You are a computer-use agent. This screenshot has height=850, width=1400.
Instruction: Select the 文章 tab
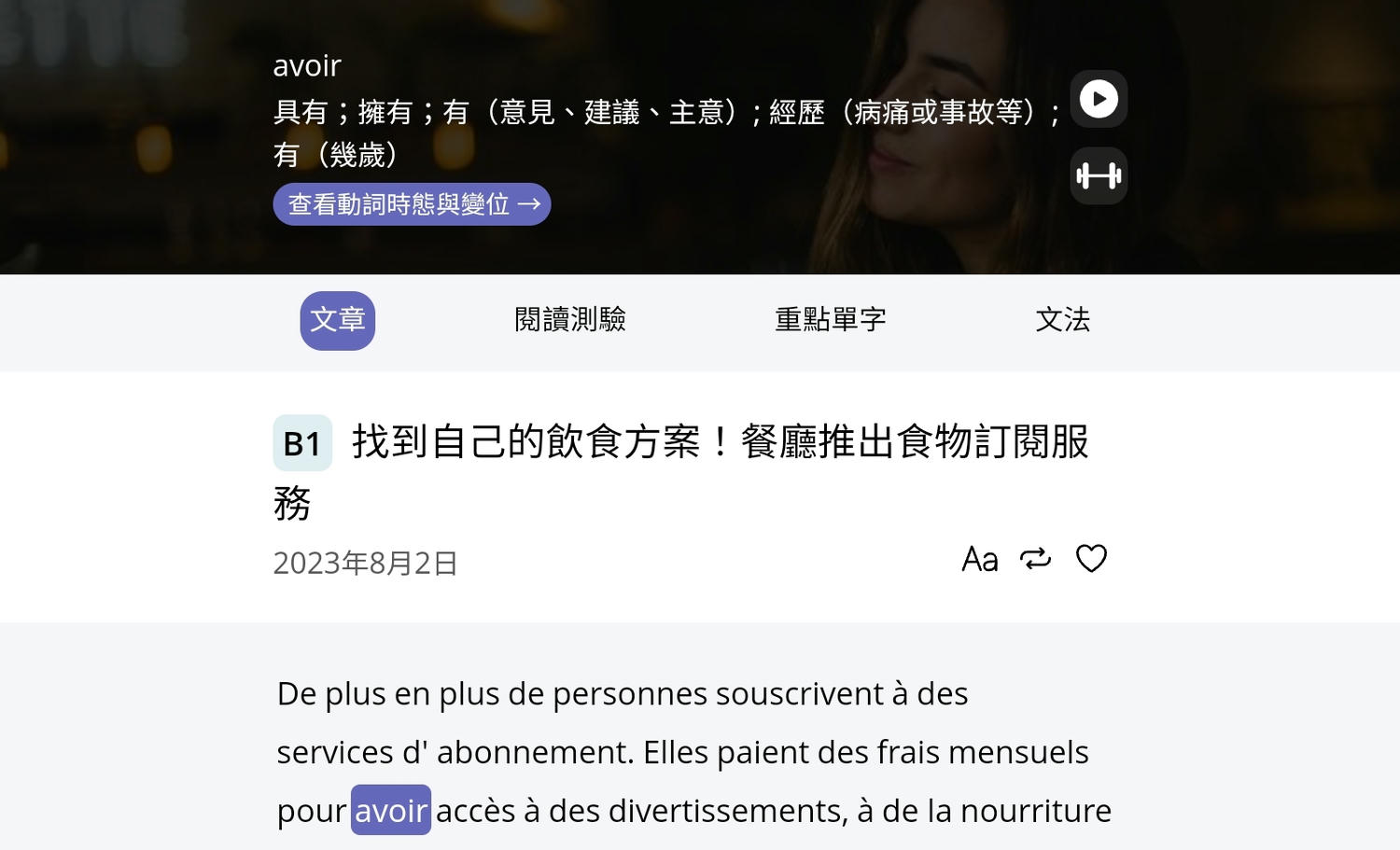click(337, 321)
